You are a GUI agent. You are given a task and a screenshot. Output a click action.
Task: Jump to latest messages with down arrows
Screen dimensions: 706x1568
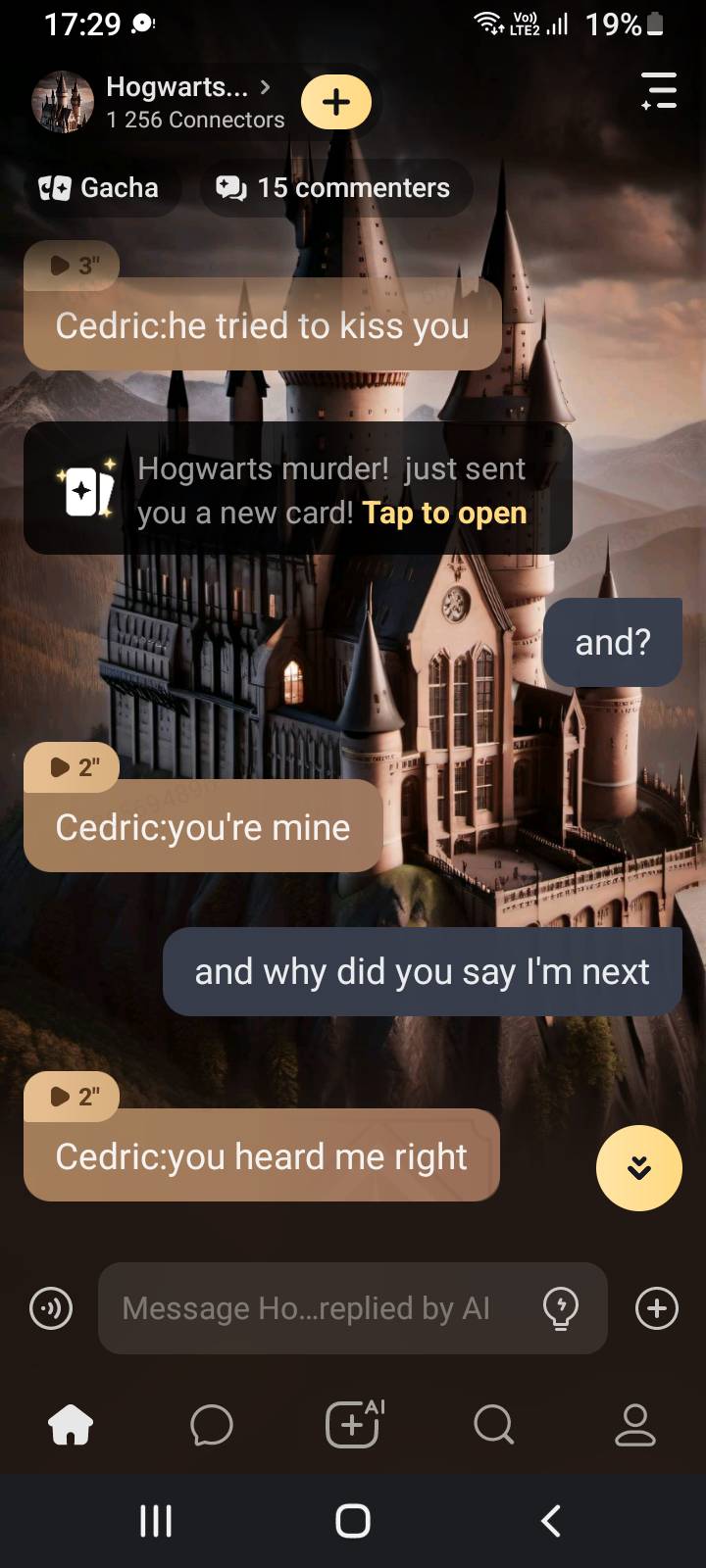pos(638,1167)
